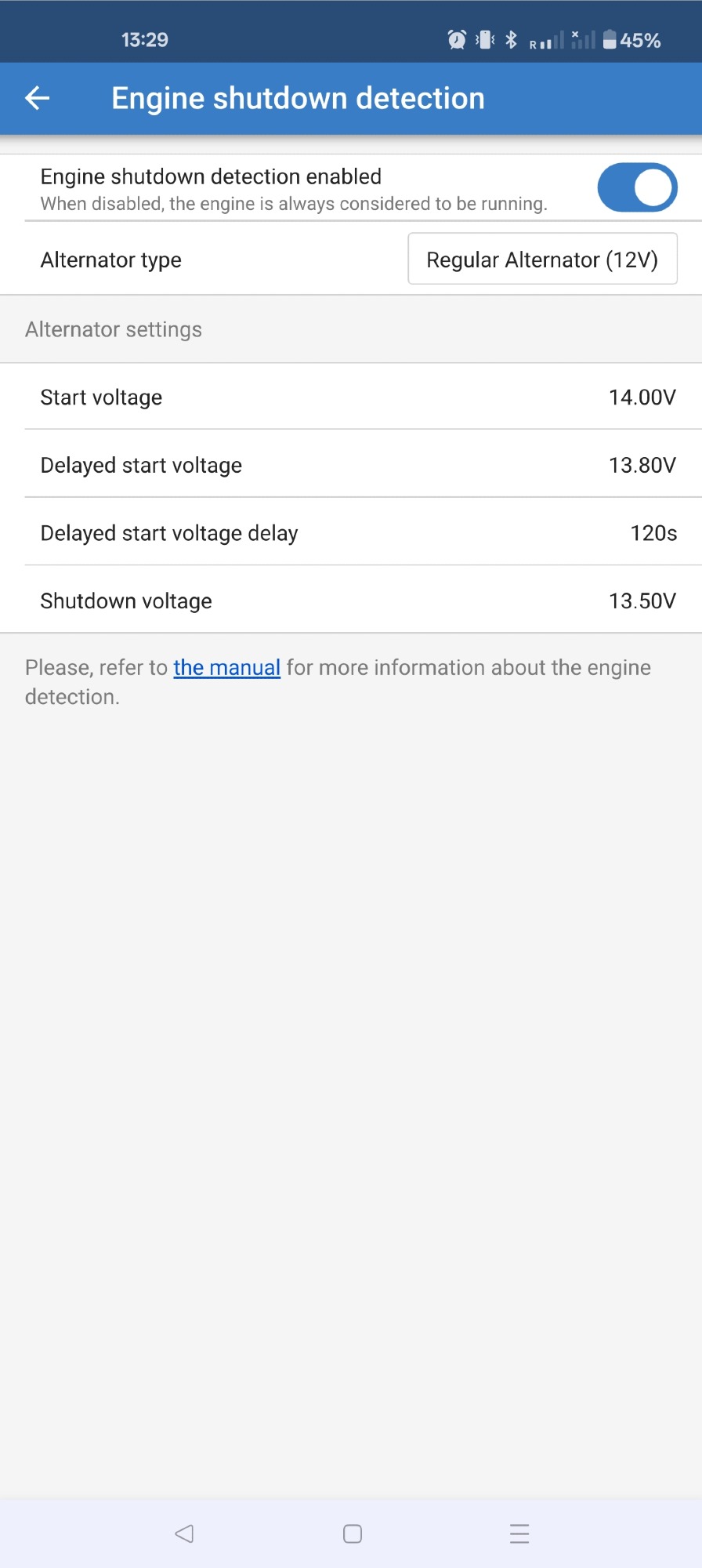Tap the system home button

pos(353,1534)
